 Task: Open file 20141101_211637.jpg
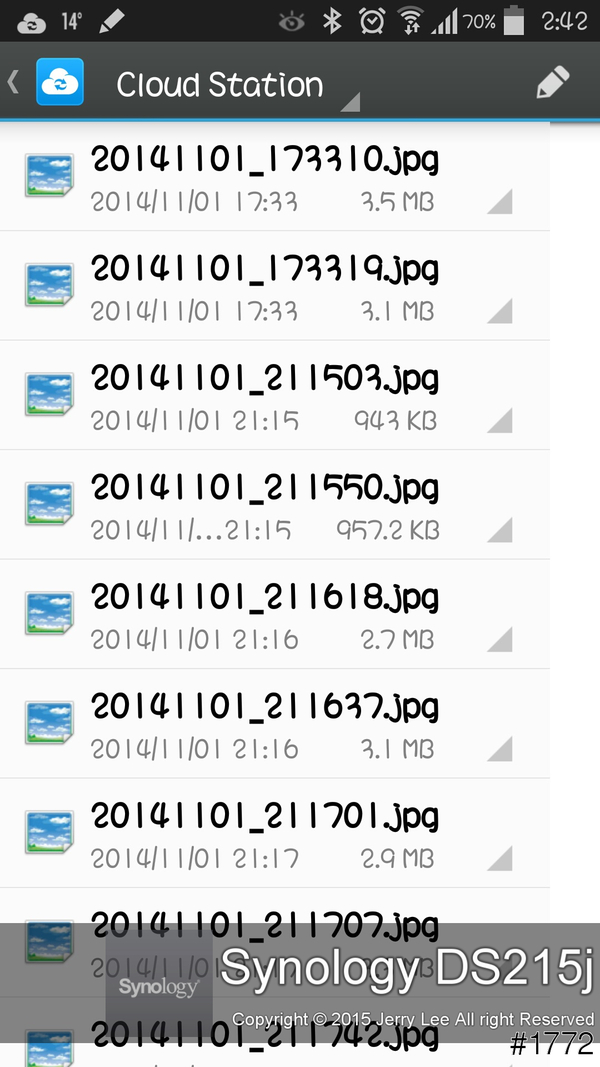pos(265,724)
